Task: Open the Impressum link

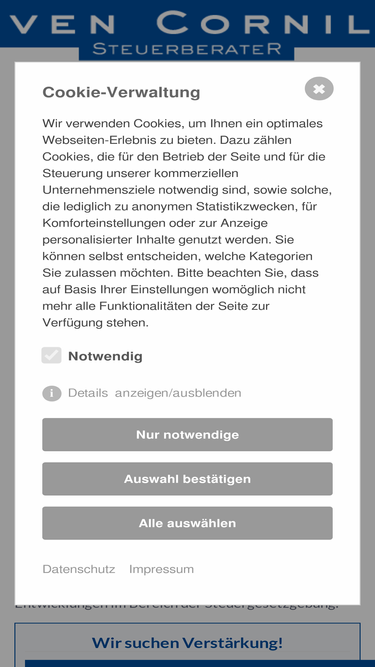Action: [162, 569]
